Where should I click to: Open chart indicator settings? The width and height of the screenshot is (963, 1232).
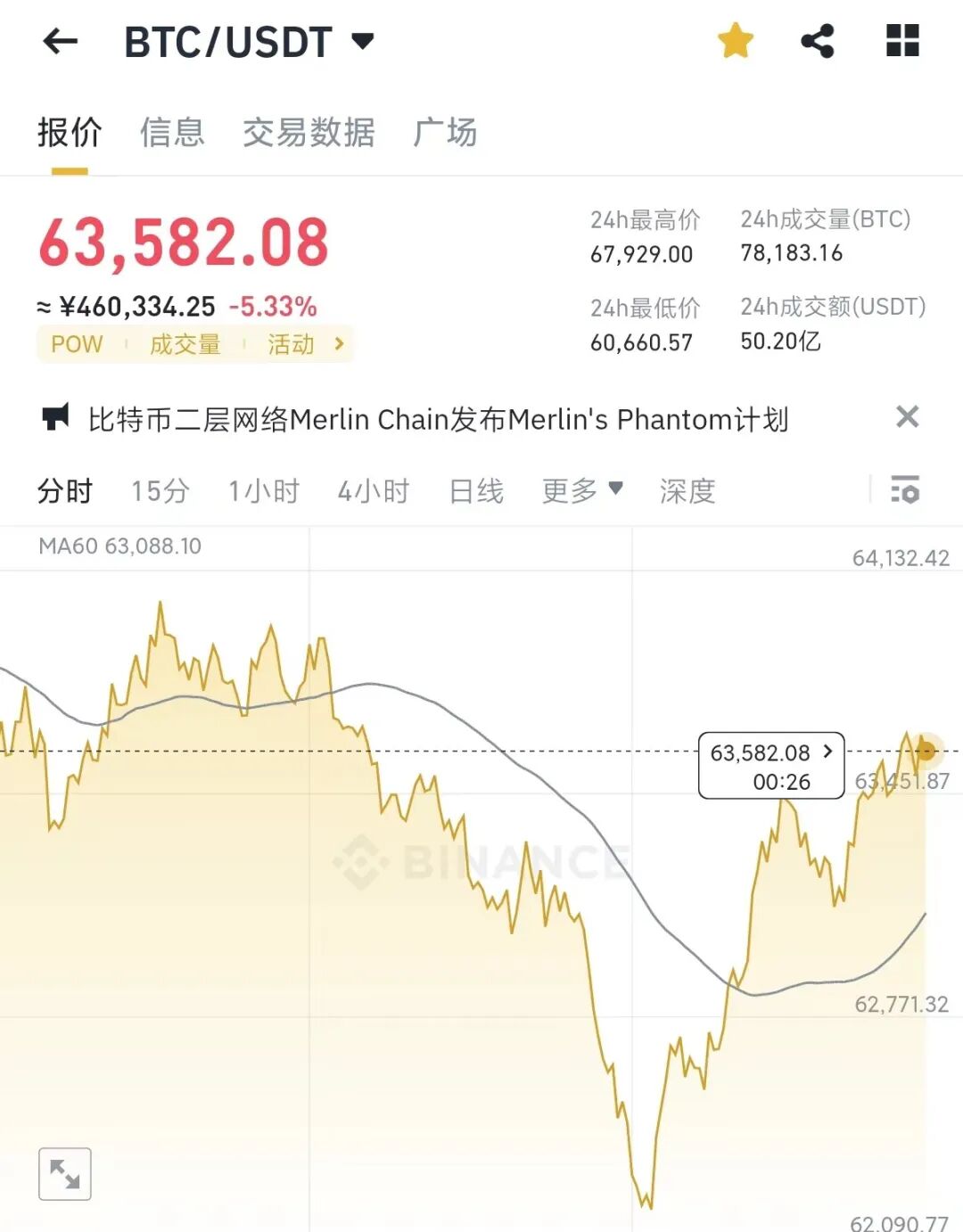point(905,490)
